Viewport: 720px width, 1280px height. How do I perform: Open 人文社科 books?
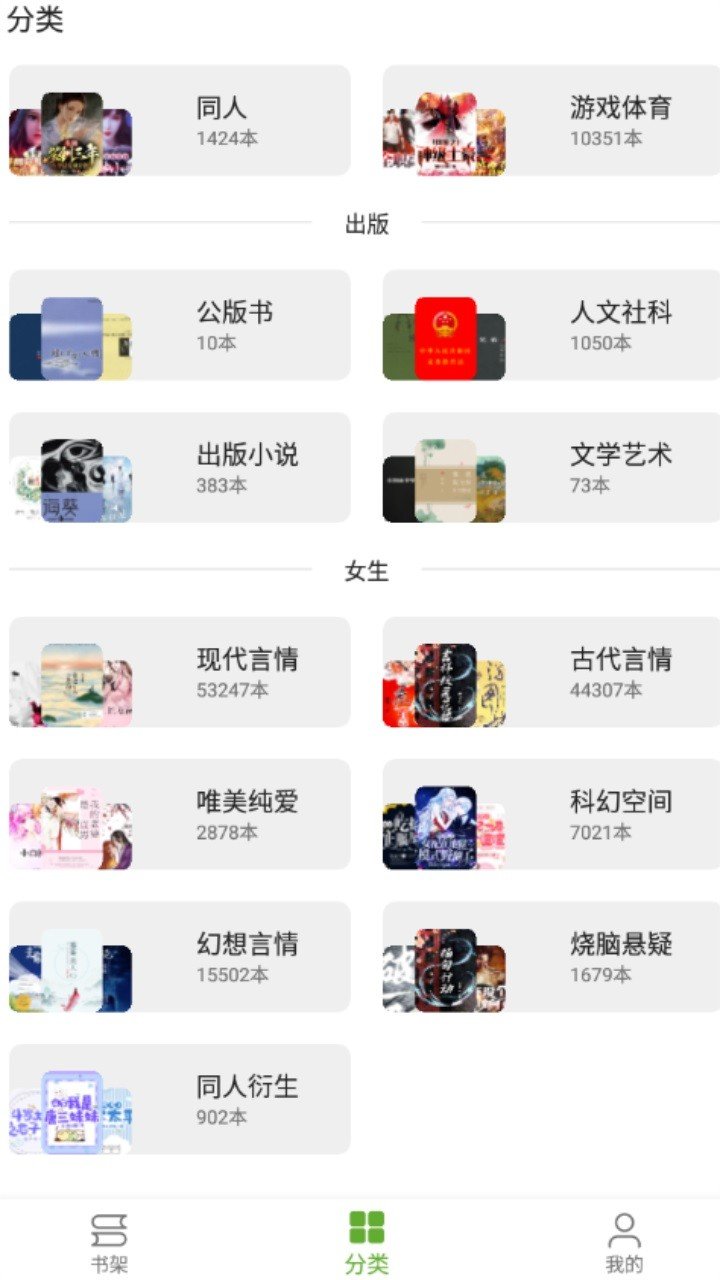[551, 325]
